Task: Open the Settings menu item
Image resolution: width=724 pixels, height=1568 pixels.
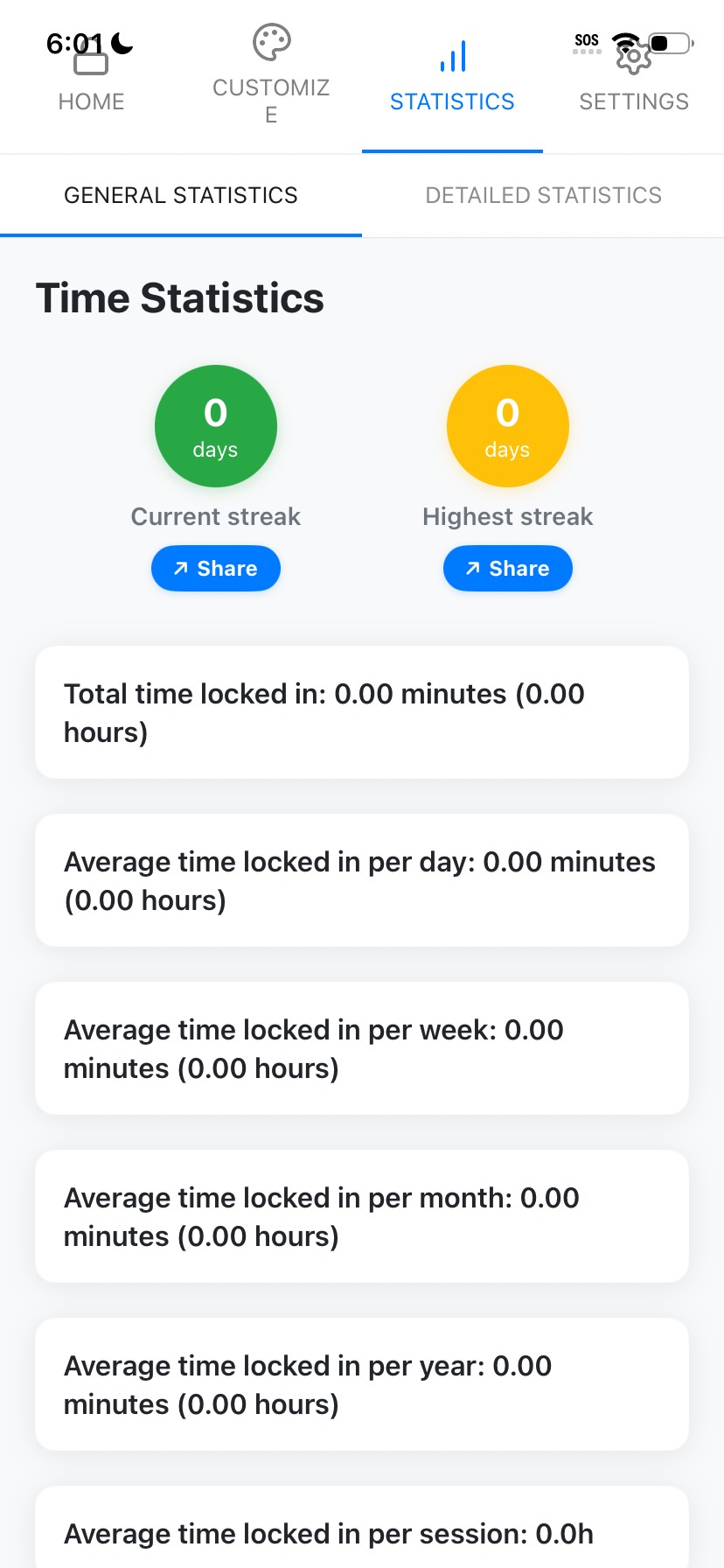Action: (633, 101)
